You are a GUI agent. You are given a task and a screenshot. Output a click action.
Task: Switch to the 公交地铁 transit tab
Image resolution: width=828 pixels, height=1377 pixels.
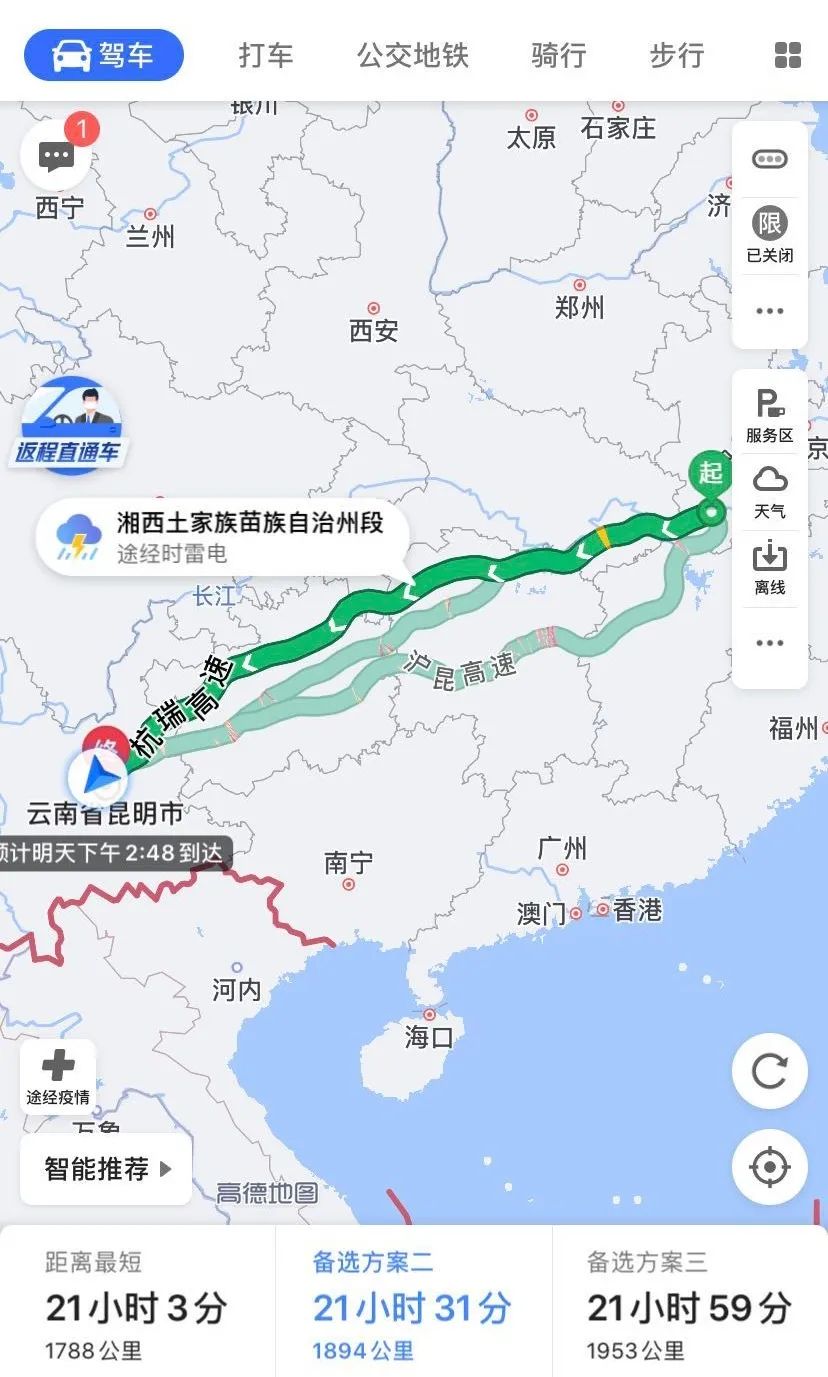(x=412, y=55)
